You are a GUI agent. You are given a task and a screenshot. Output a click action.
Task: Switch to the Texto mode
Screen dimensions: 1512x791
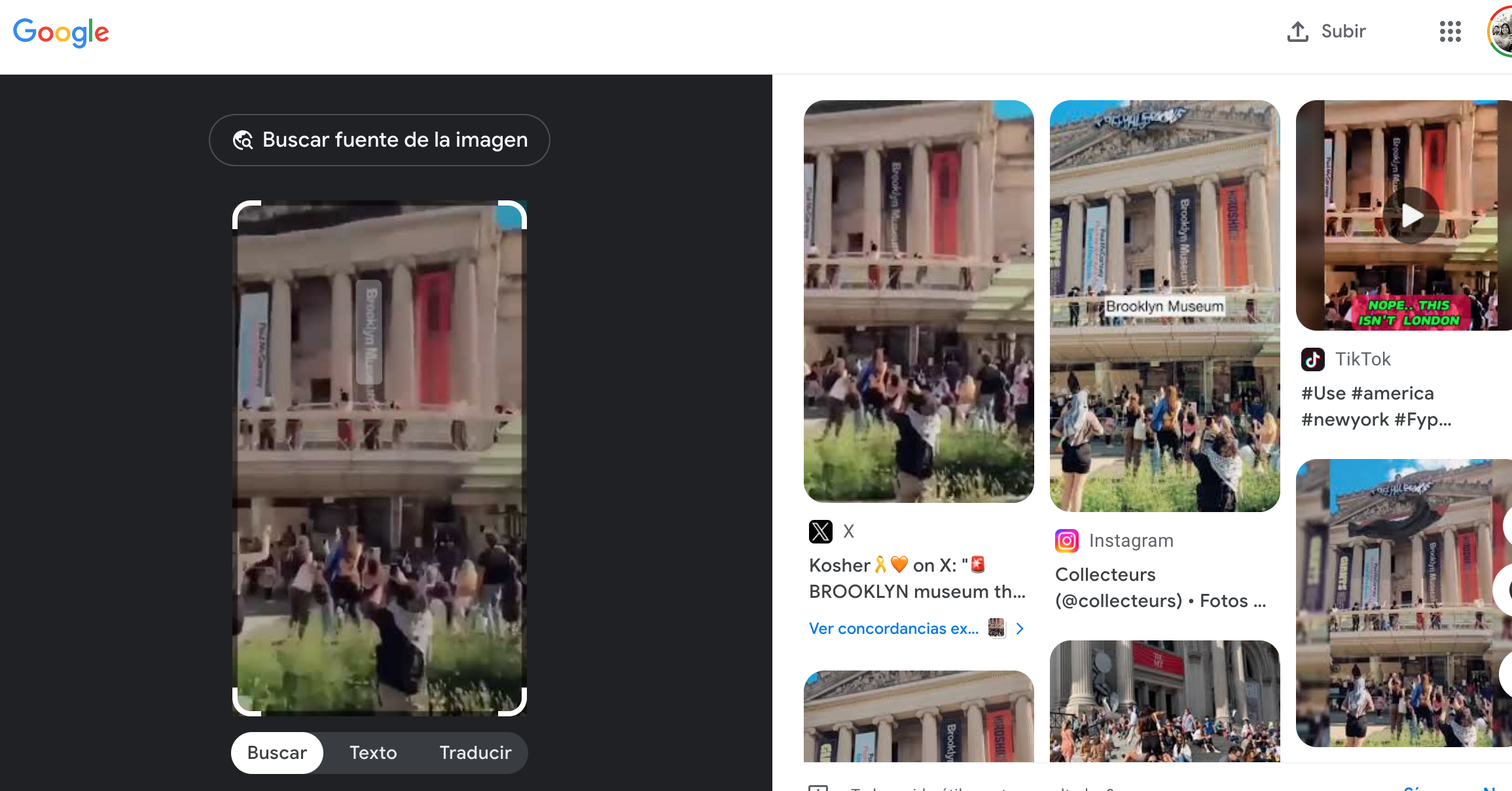373,753
